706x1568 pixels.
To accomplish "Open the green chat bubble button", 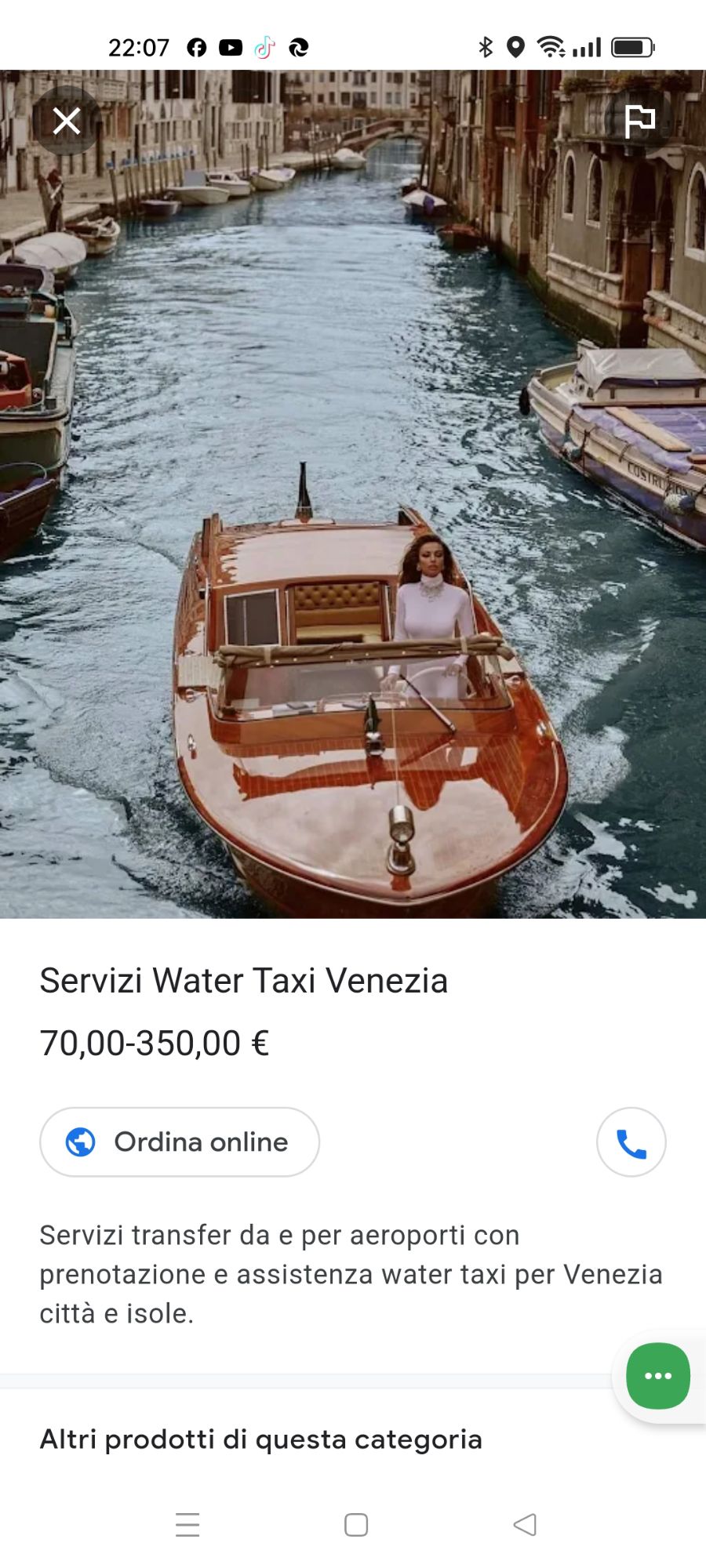I will (657, 1376).
